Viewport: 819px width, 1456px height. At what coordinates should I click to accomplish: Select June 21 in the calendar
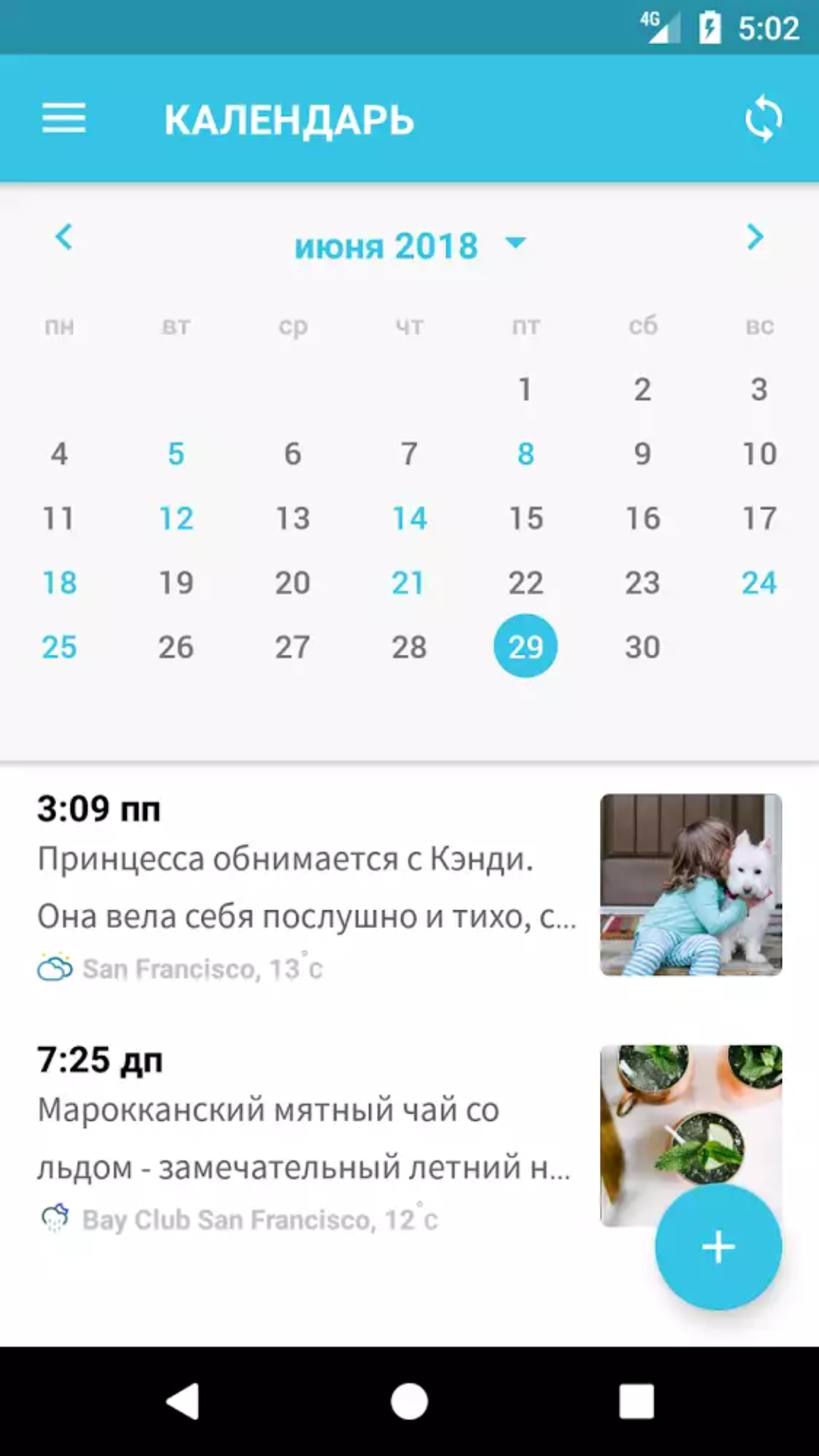[x=409, y=582]
